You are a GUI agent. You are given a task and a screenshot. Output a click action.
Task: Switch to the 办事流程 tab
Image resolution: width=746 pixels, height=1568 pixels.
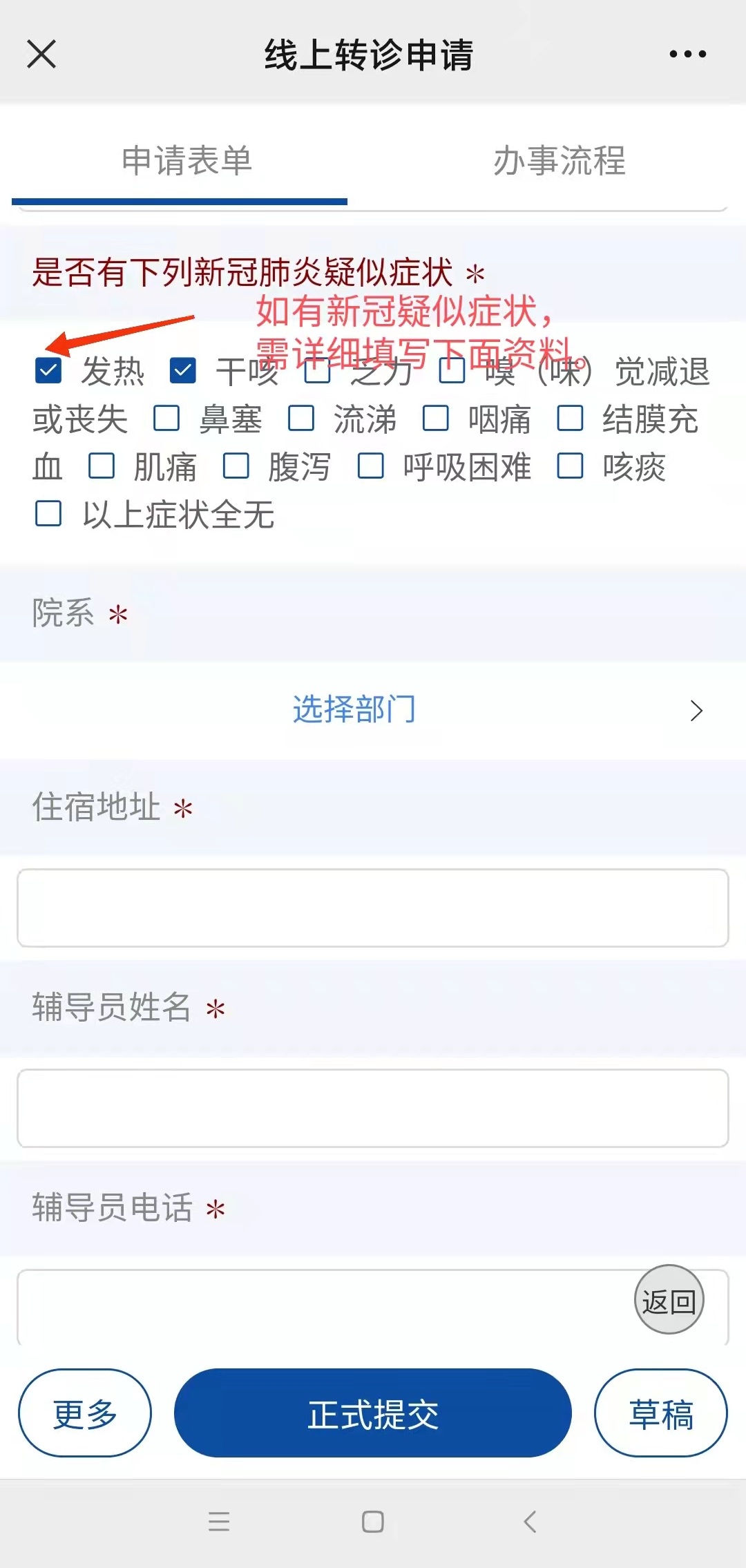pos(559,161)
